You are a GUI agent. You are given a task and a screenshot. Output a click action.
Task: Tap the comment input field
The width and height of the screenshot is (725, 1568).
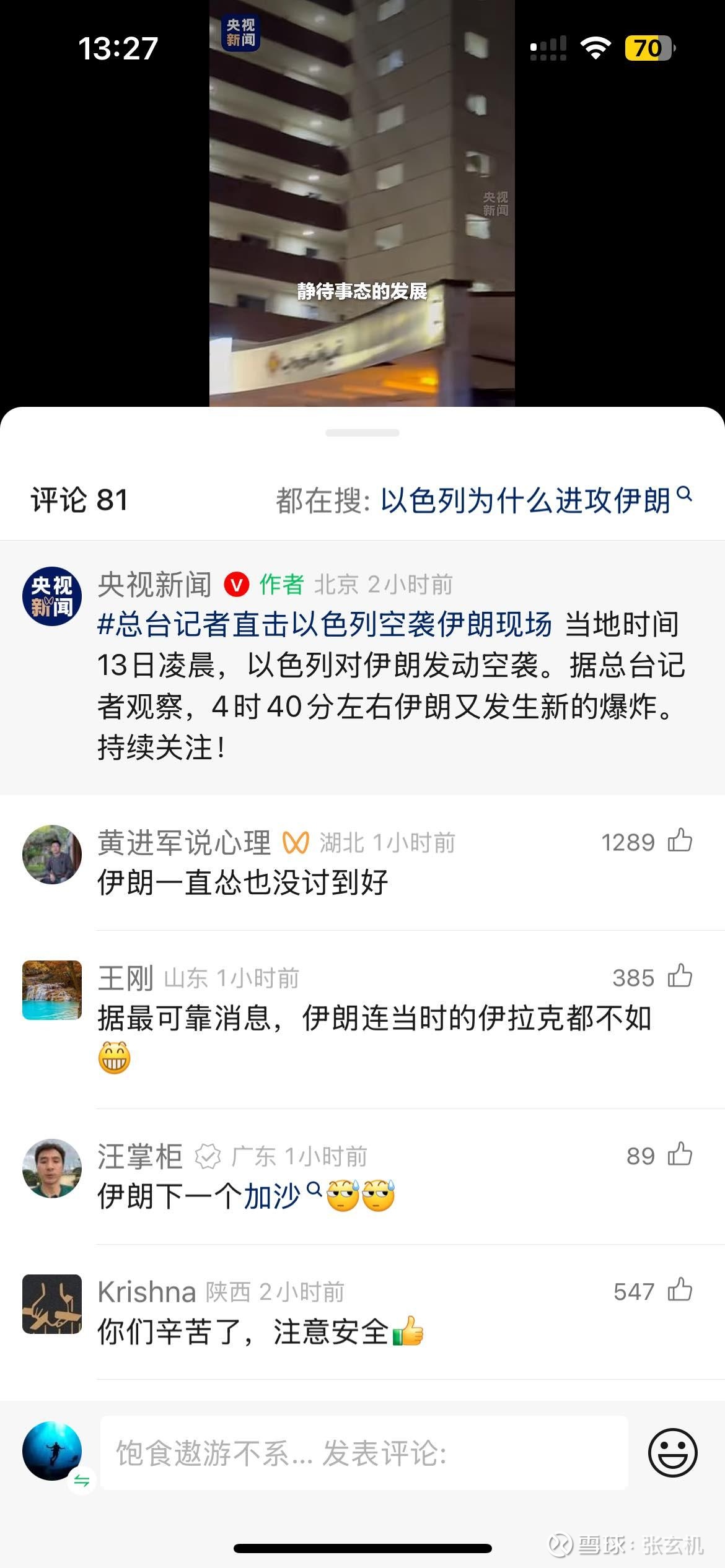pyautogui.click(x=364, y=1452)
